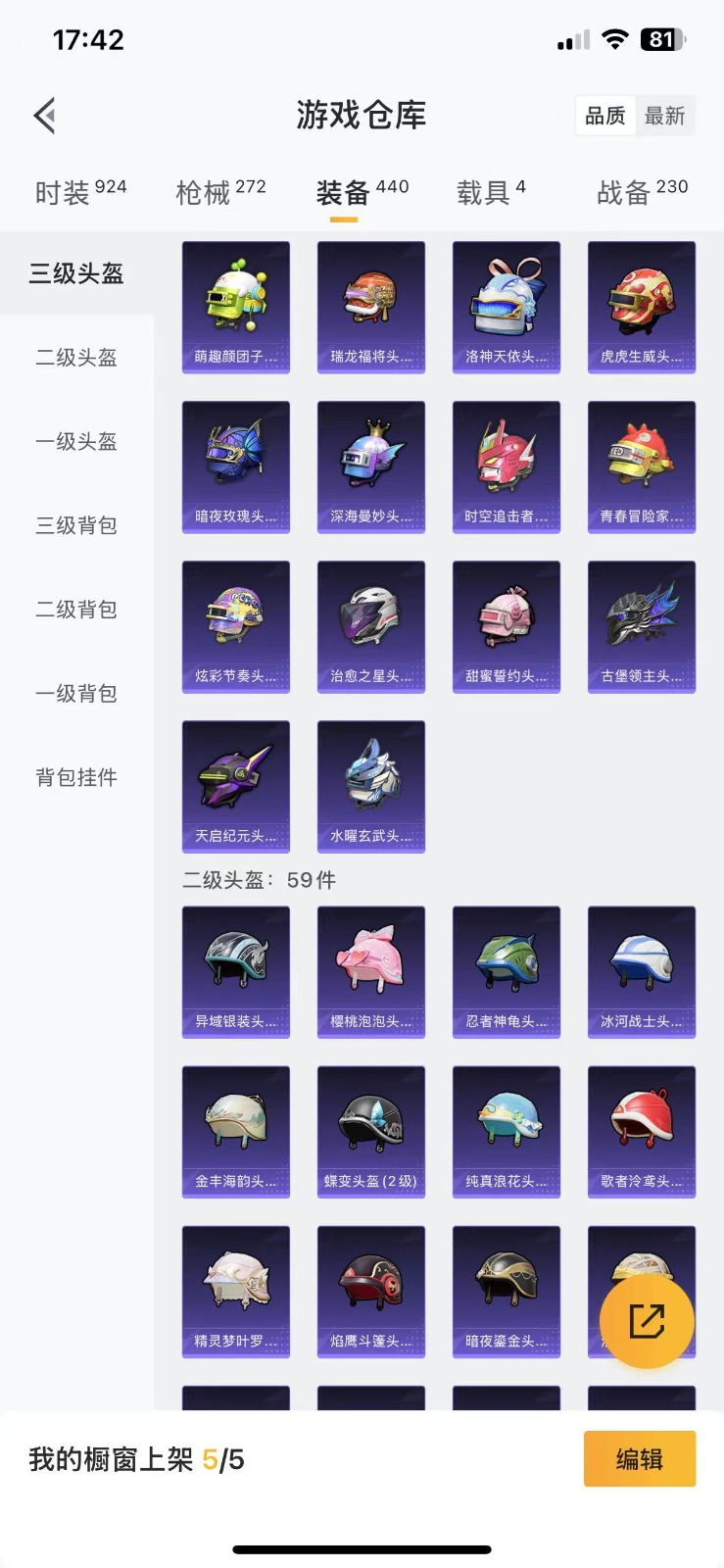Select 背包挂件 in the side menu
Screen dimensions: 724x1568
[76, 777]
